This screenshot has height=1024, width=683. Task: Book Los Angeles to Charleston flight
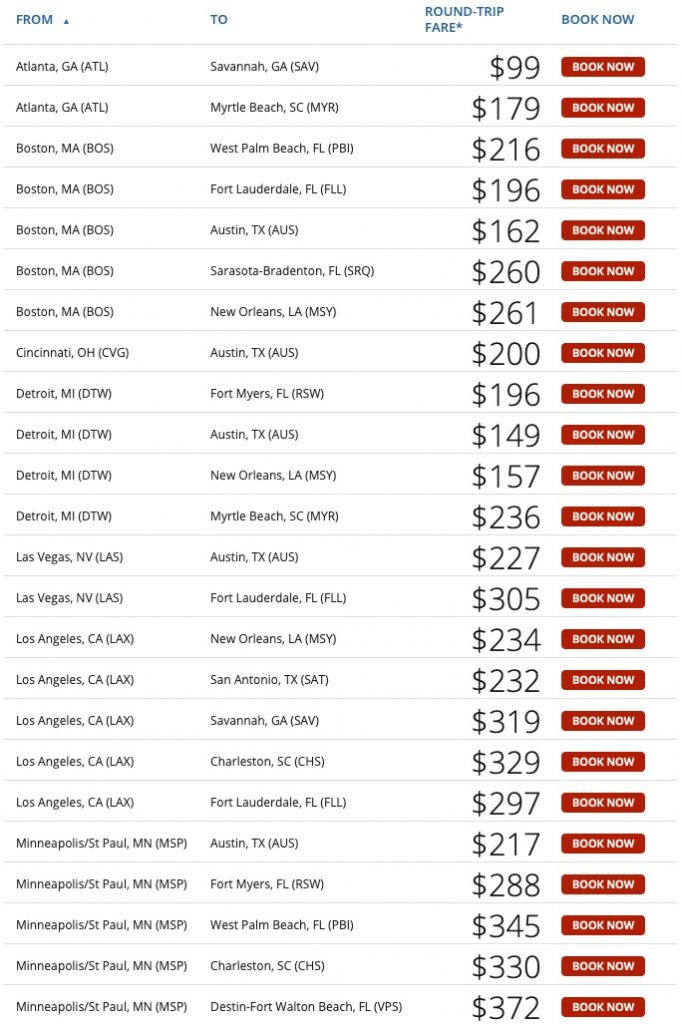(603, 762)
